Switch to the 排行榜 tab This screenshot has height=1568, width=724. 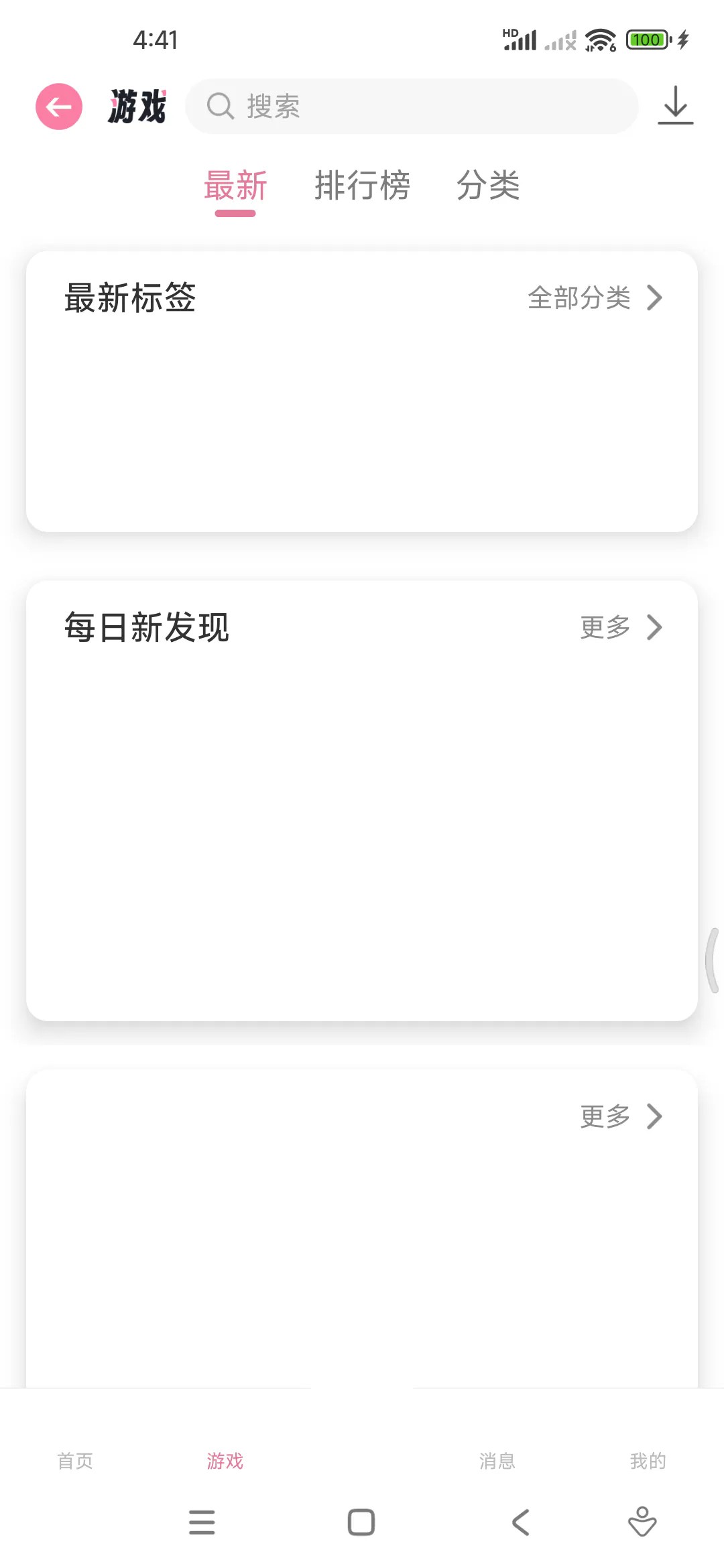pyautogui.click(x=363, y=186)
